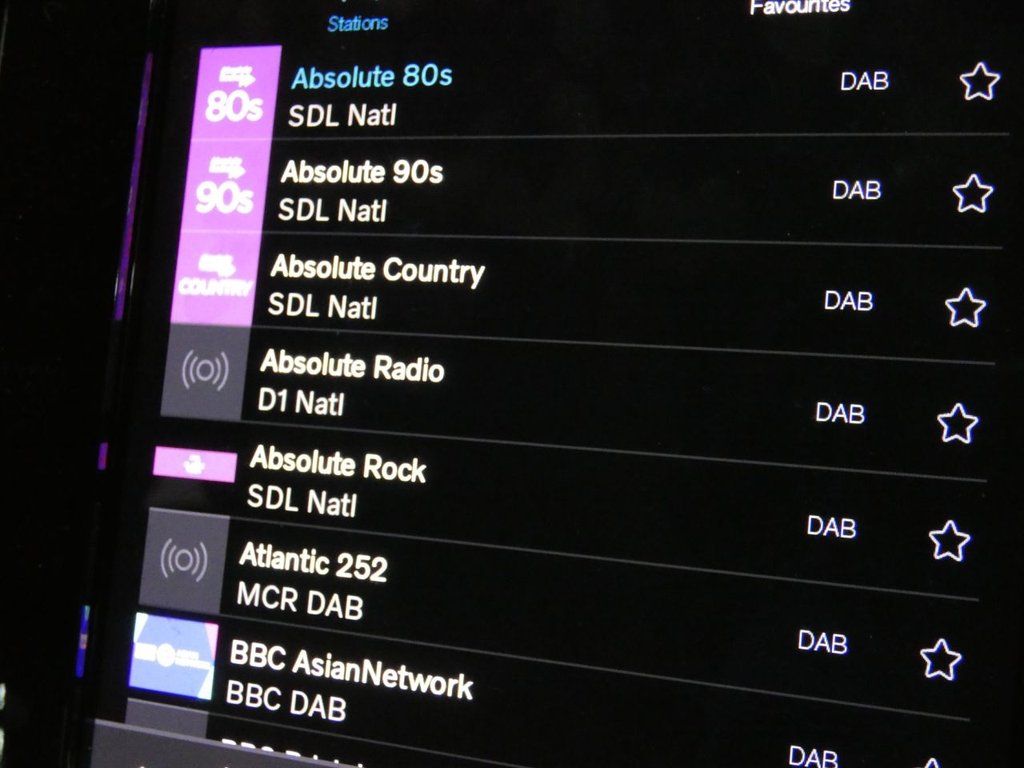Star Absolute 90s as favourite

972,194
